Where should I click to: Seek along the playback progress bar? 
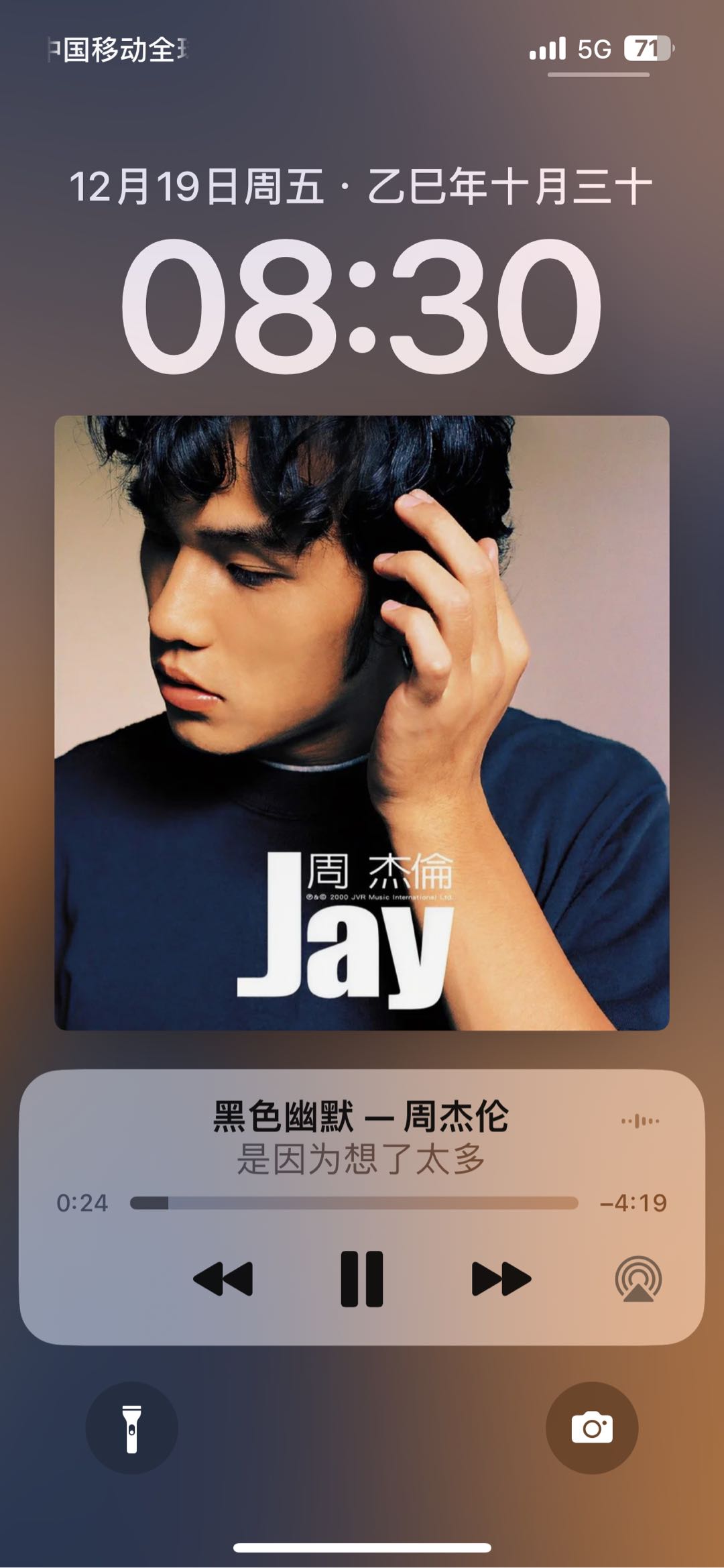(x=354, y=1203)
